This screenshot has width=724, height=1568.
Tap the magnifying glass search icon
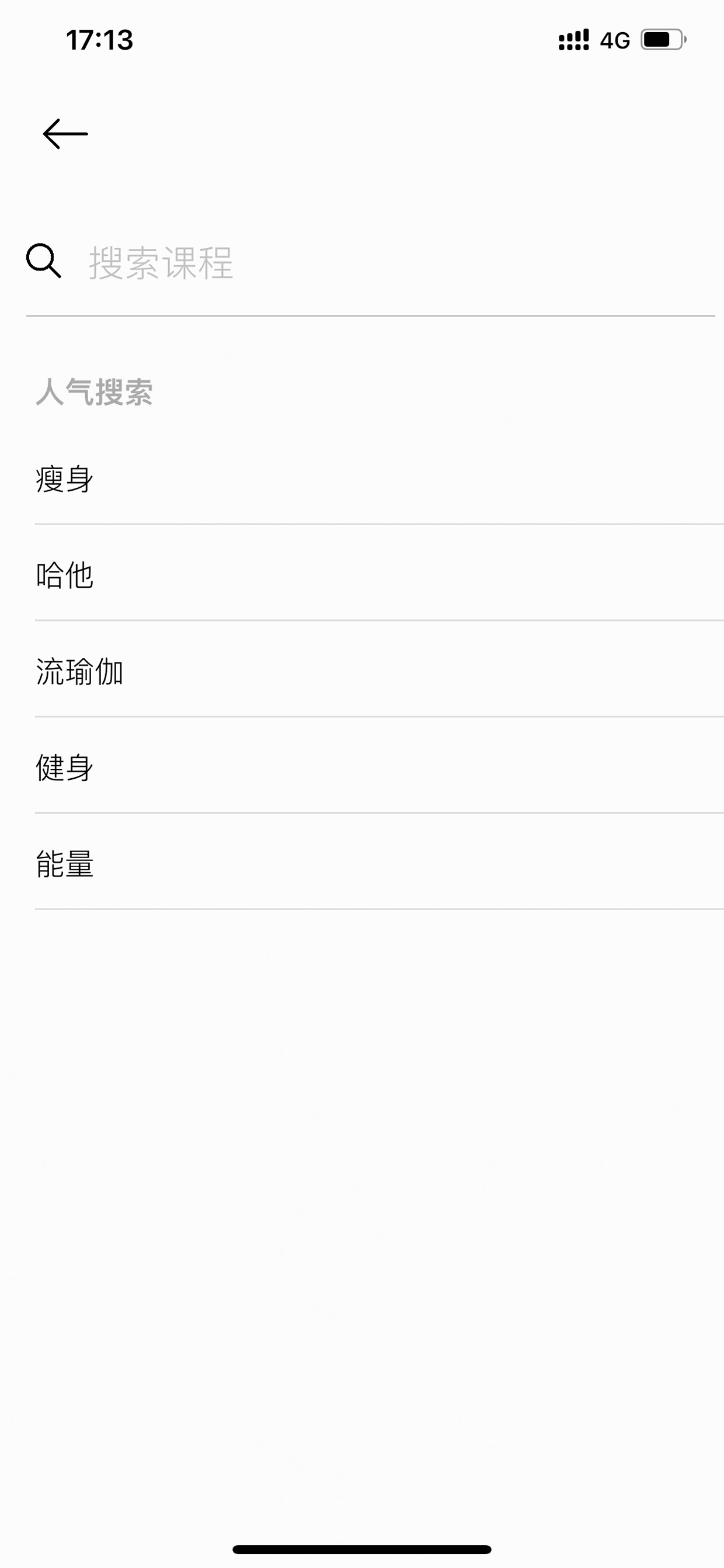click(x=44, y=261)
